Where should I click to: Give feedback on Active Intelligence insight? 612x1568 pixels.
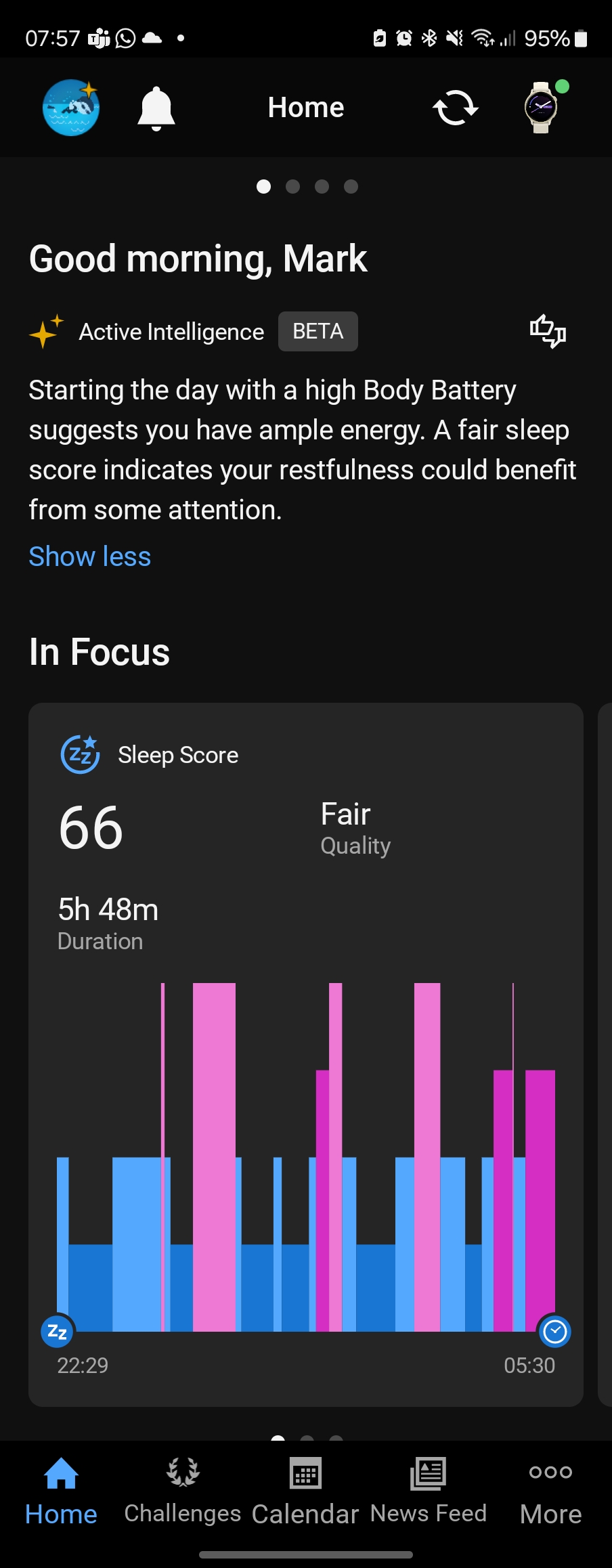tap(548, 331)
